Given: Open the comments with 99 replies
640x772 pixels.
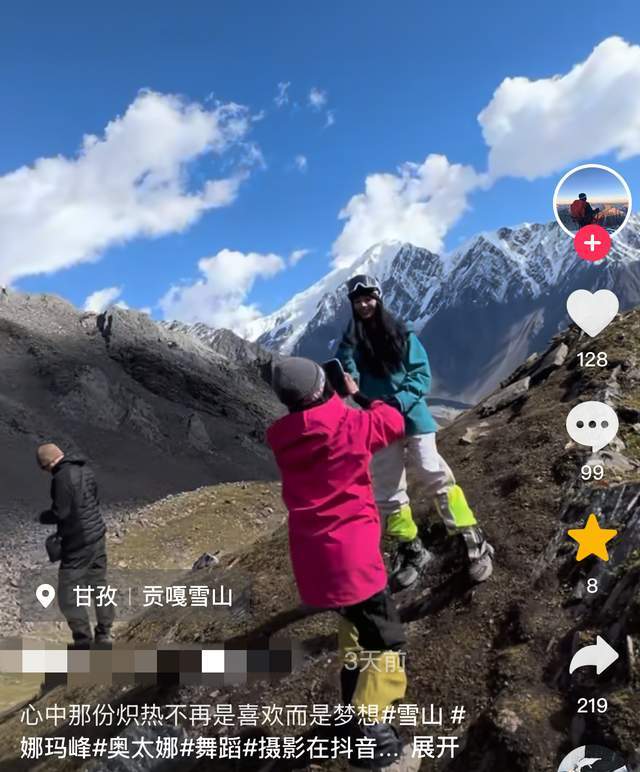Looking at the screenshot, I should (592, 427).
